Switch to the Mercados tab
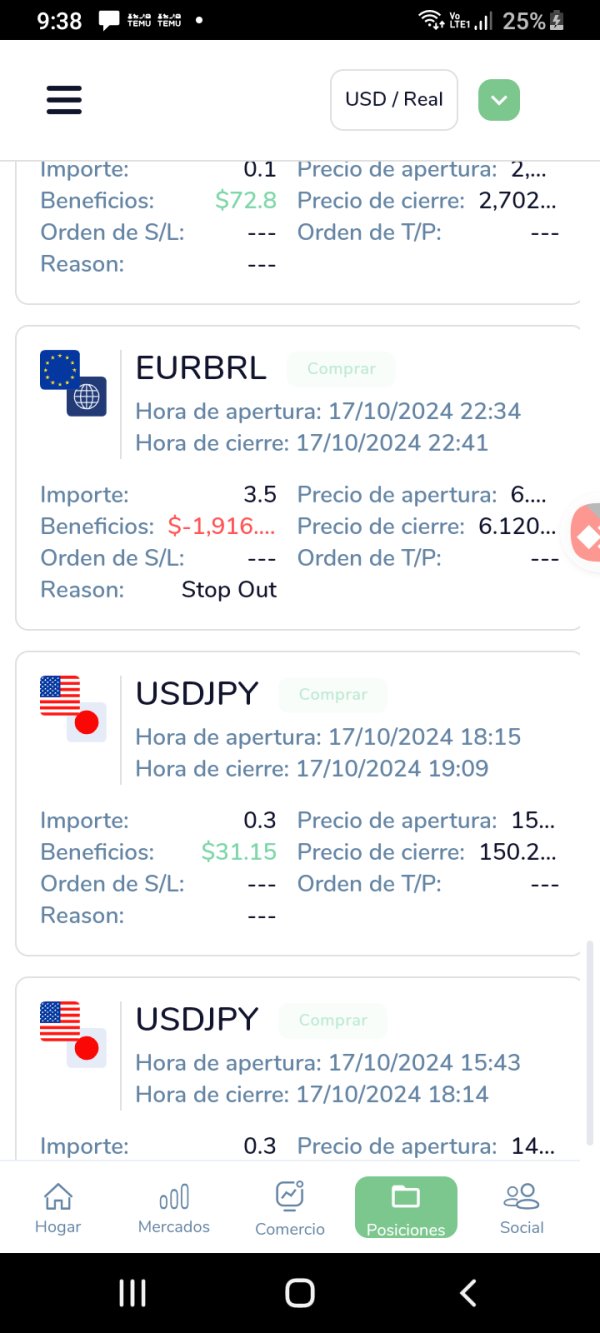The width and height of the screenshot is (600, 1333). point(174,1207)
